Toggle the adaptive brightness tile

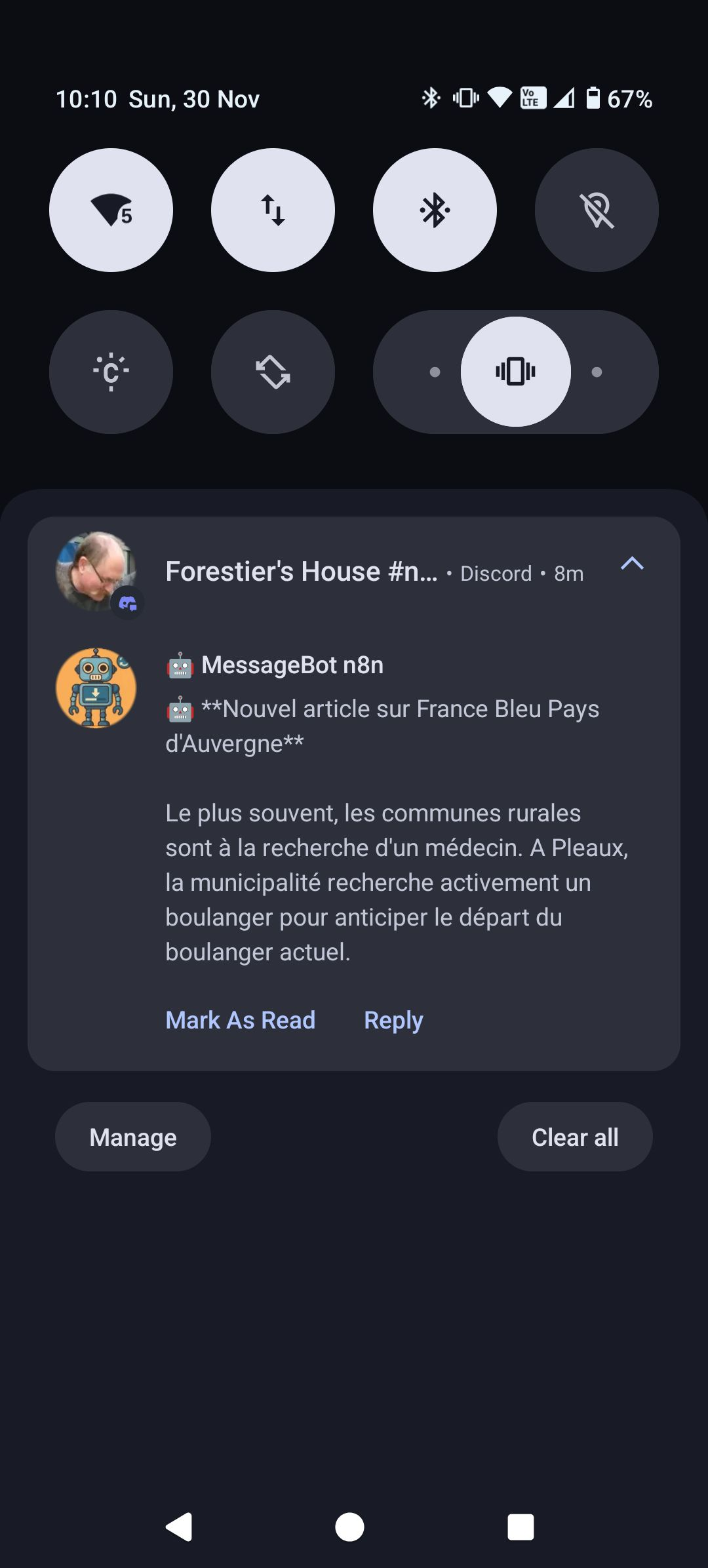click(111, 372)
